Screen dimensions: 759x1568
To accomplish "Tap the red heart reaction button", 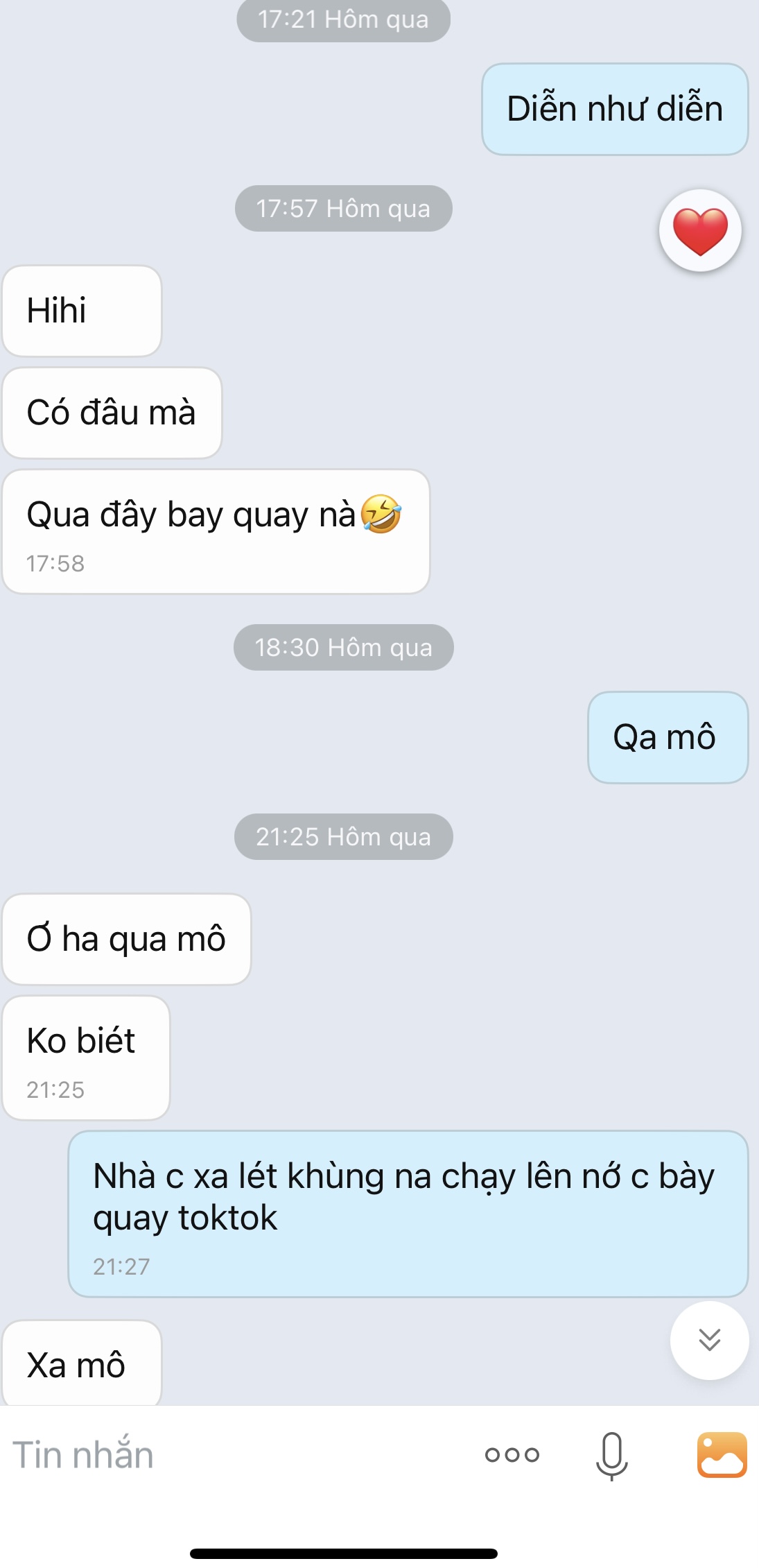I will tap(700, 231).
